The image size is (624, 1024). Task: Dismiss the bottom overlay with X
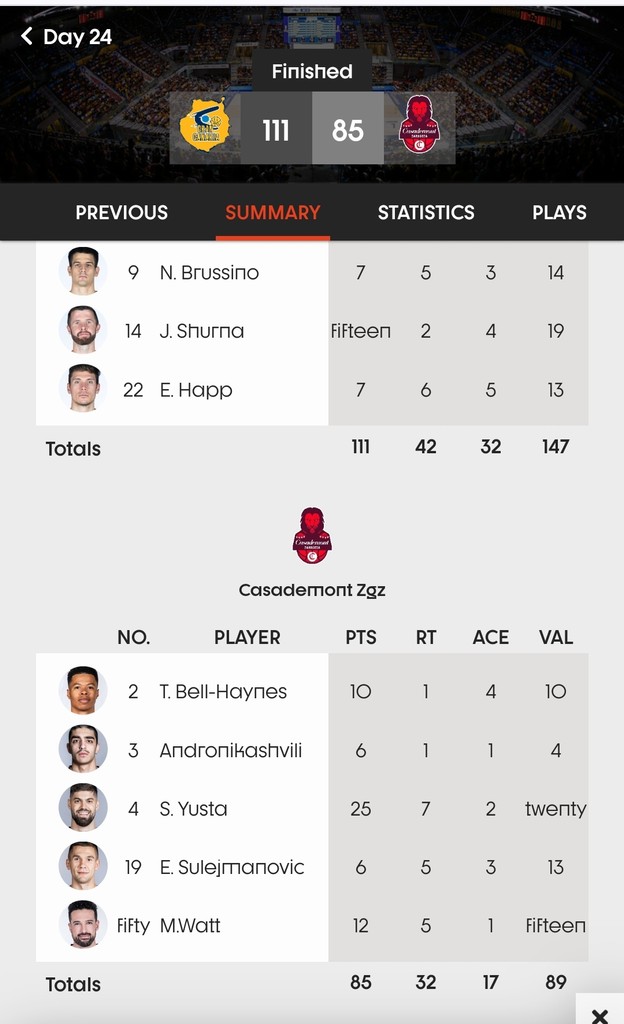[599, 1014]
